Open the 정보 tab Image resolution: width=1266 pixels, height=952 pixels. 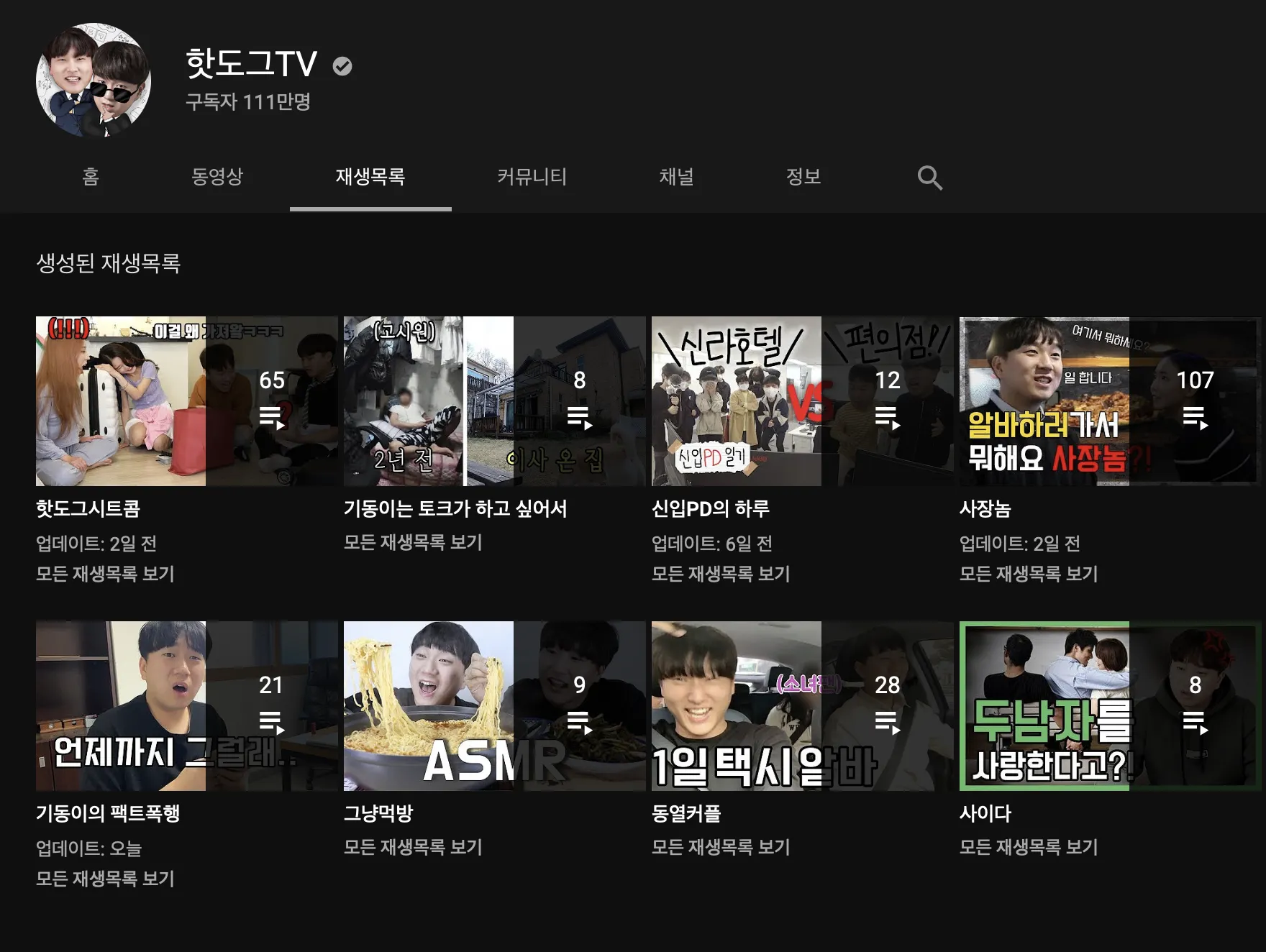click(x=803, y=177)
